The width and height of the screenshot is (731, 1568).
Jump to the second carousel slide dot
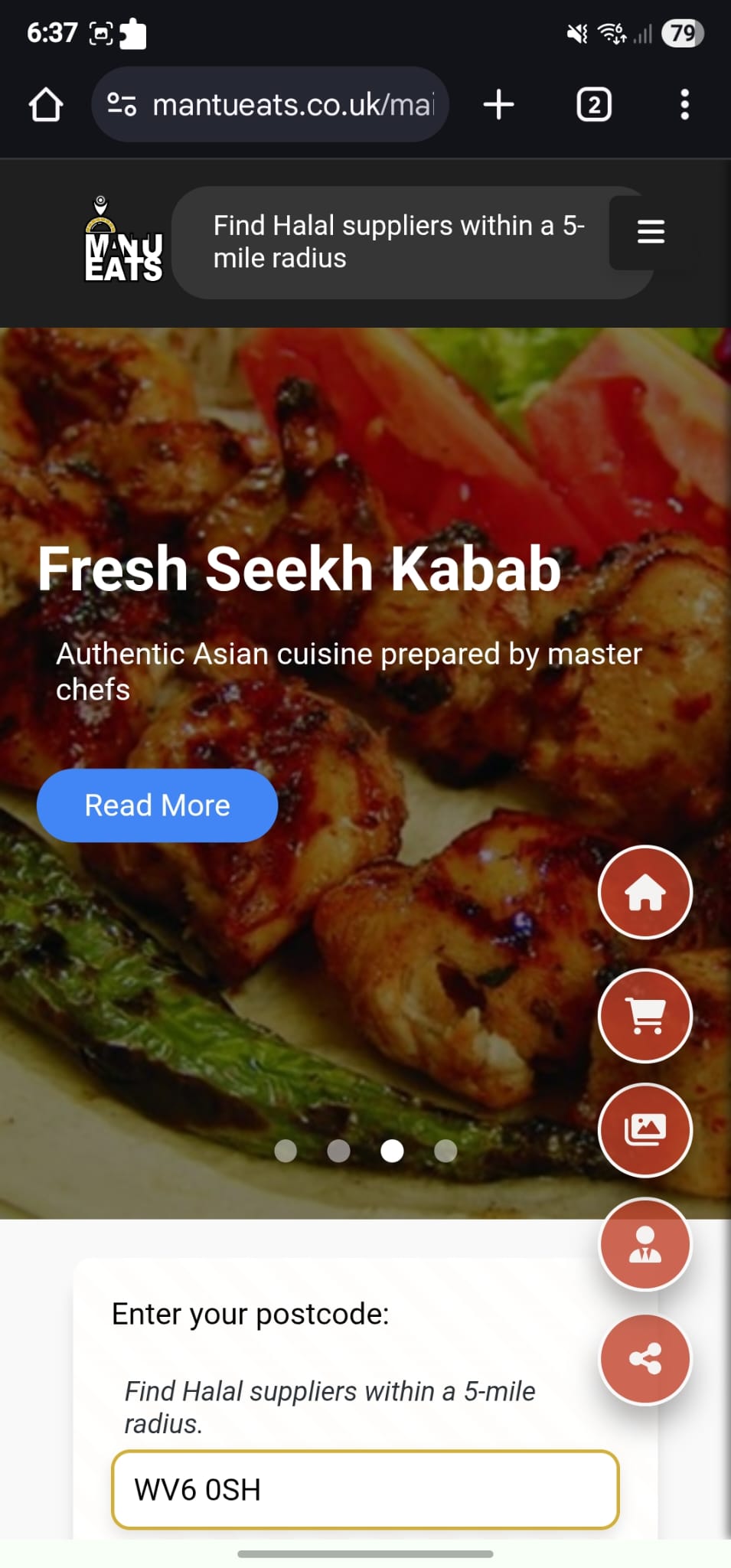click(x=338, y=1151)
